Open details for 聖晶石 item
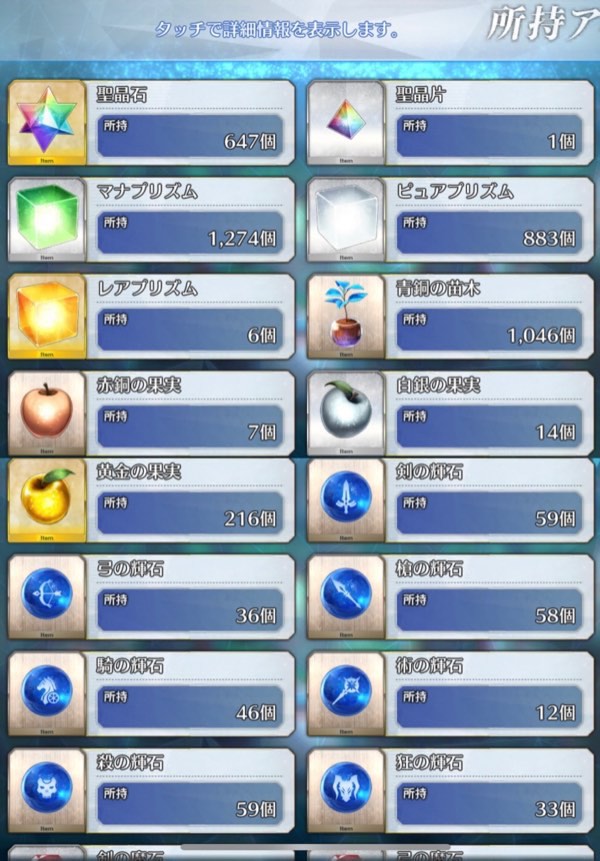 point(150,122)
